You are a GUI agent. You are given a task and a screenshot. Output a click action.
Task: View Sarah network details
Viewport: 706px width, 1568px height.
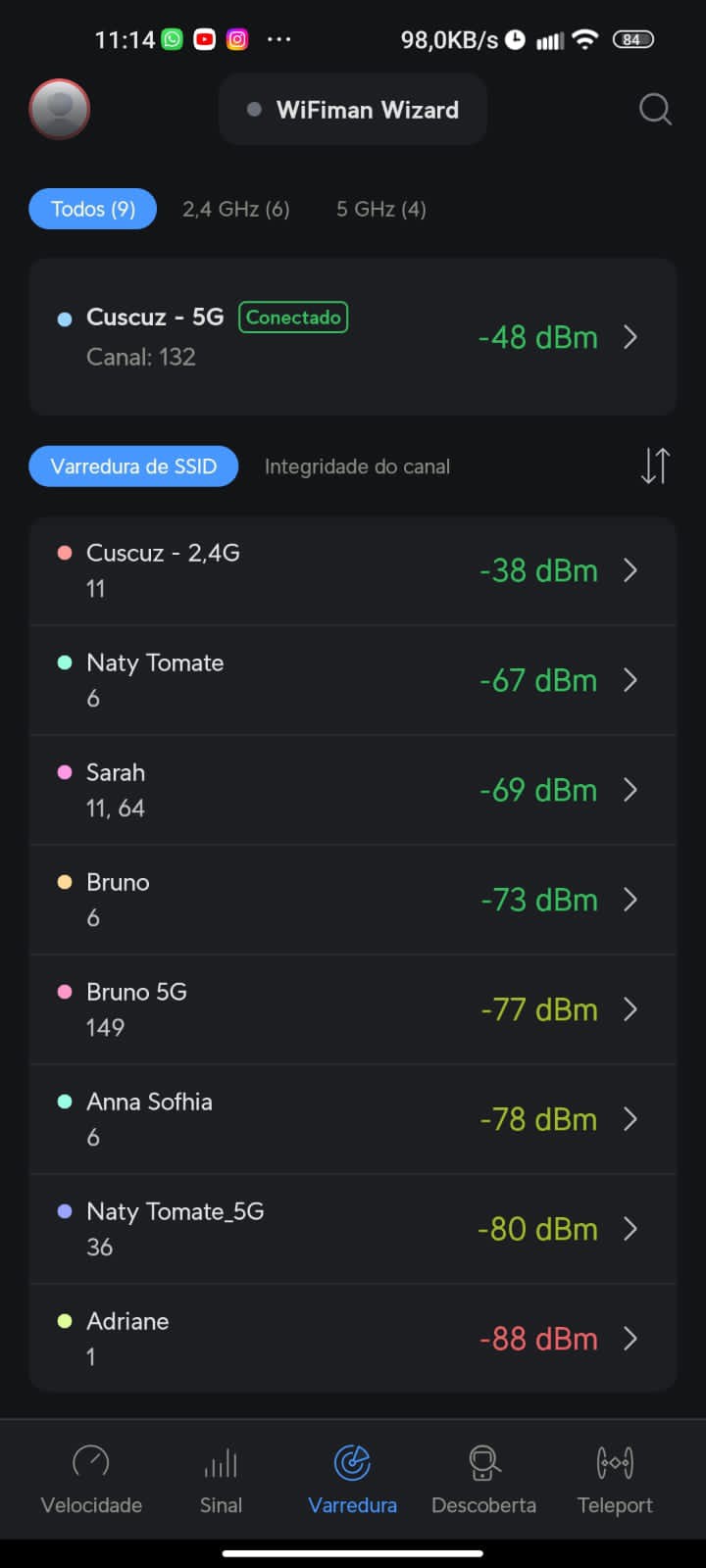click(x=353, y=790)
